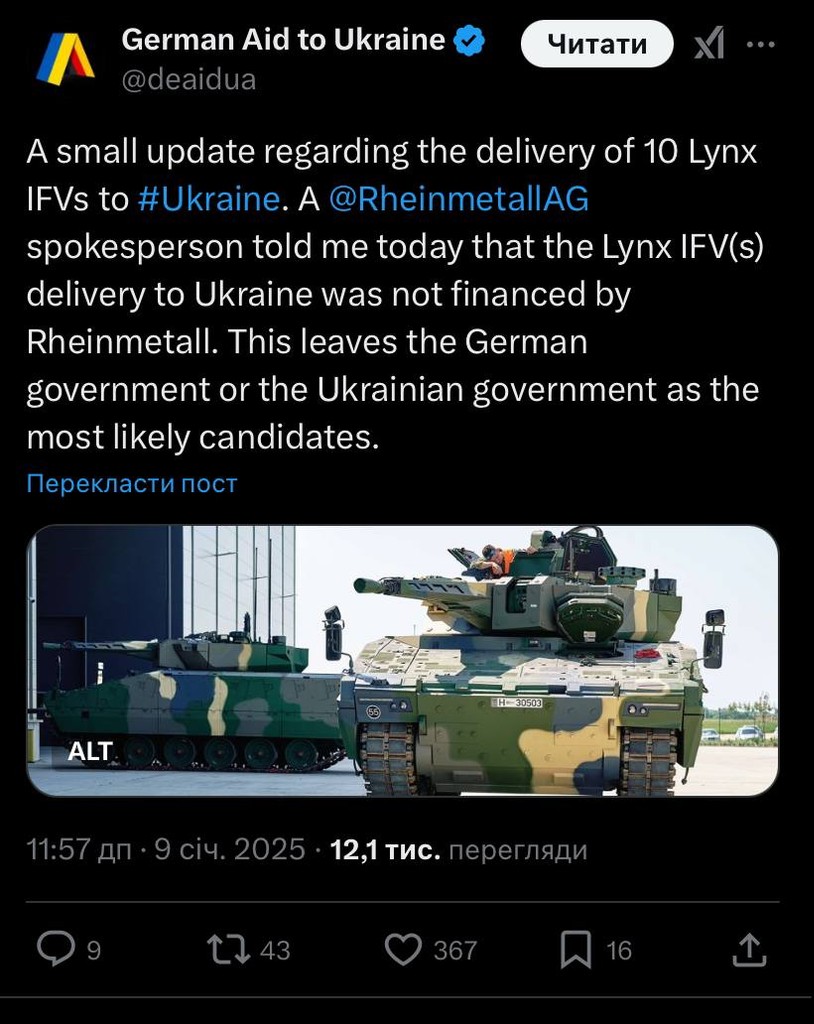Image resolution: width=814 pixels, height=1024 pixels.
Task: Translate the post via Перекласти пост
Action: 131,483
